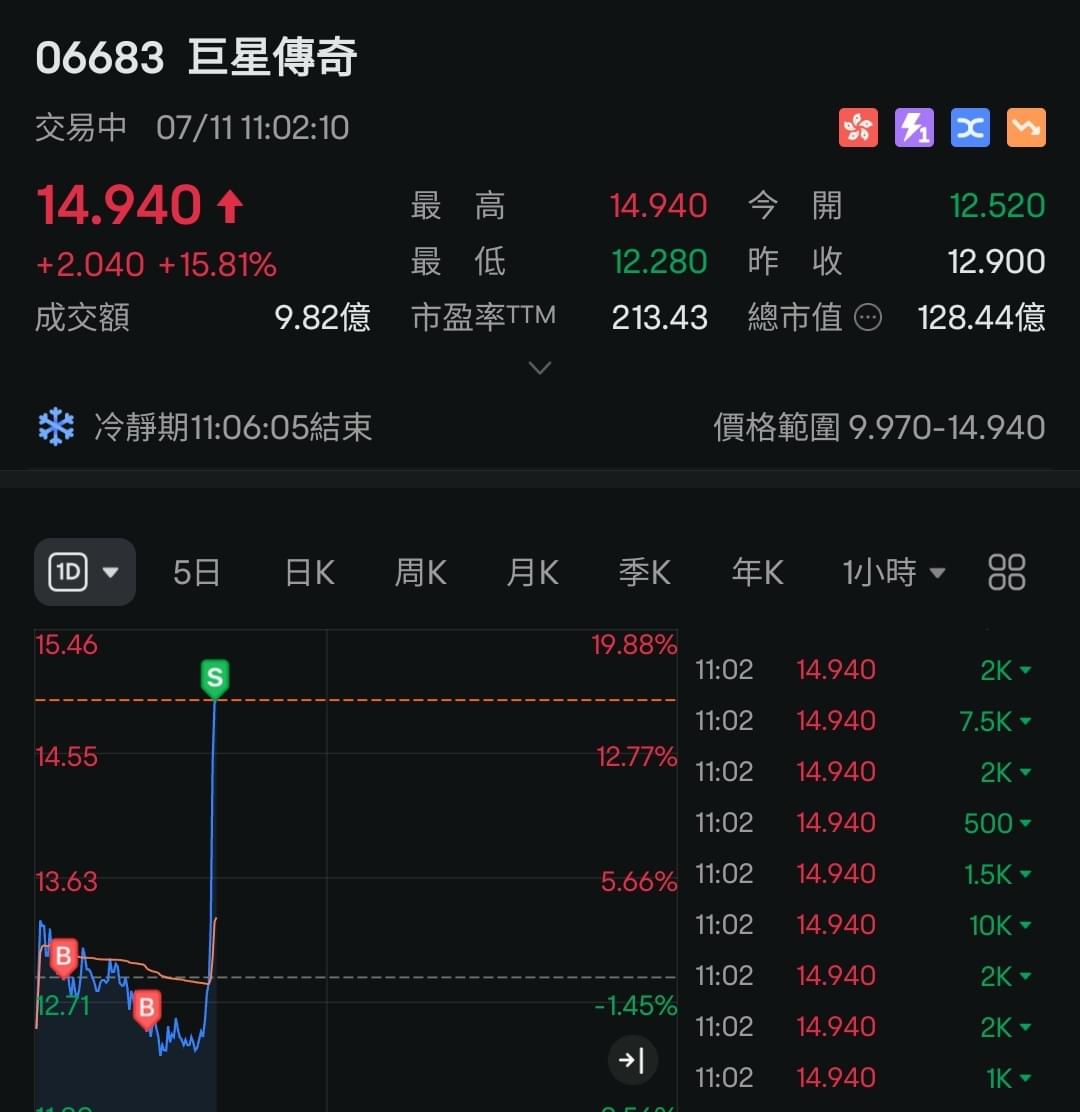Show the 月K chart
Image resolution: width=1080 pixels, height=1112 pixels.
[532, 572]
